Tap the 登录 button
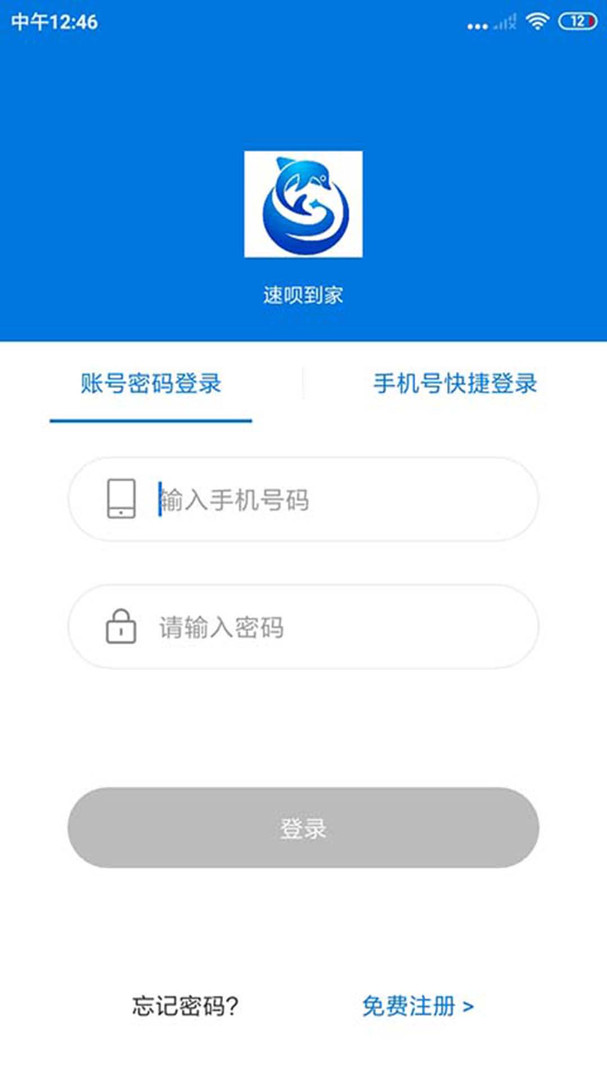607x1080 pixels. [303, 828]
